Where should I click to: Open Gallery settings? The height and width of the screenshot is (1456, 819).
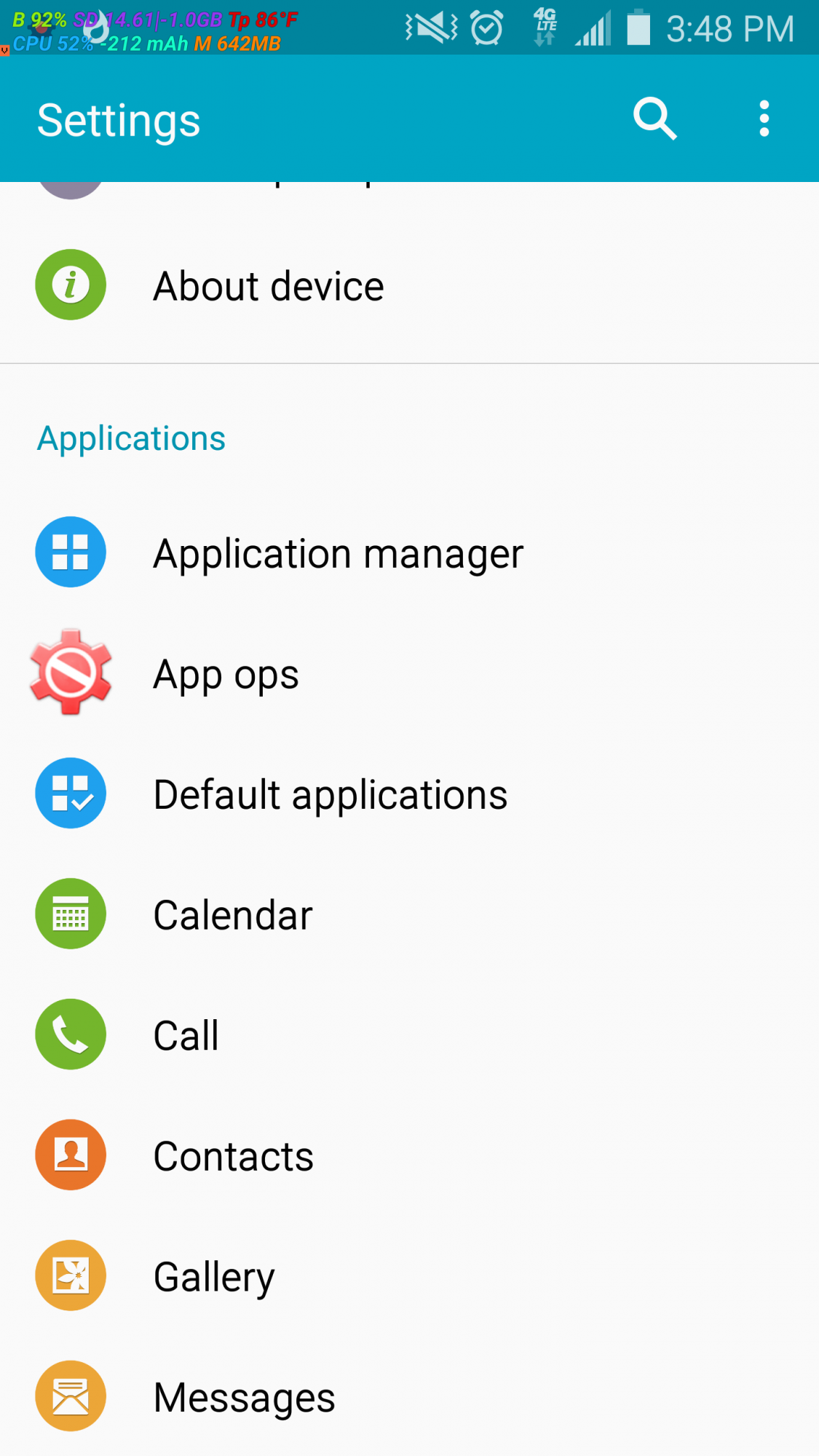[x=214, y=1277]
